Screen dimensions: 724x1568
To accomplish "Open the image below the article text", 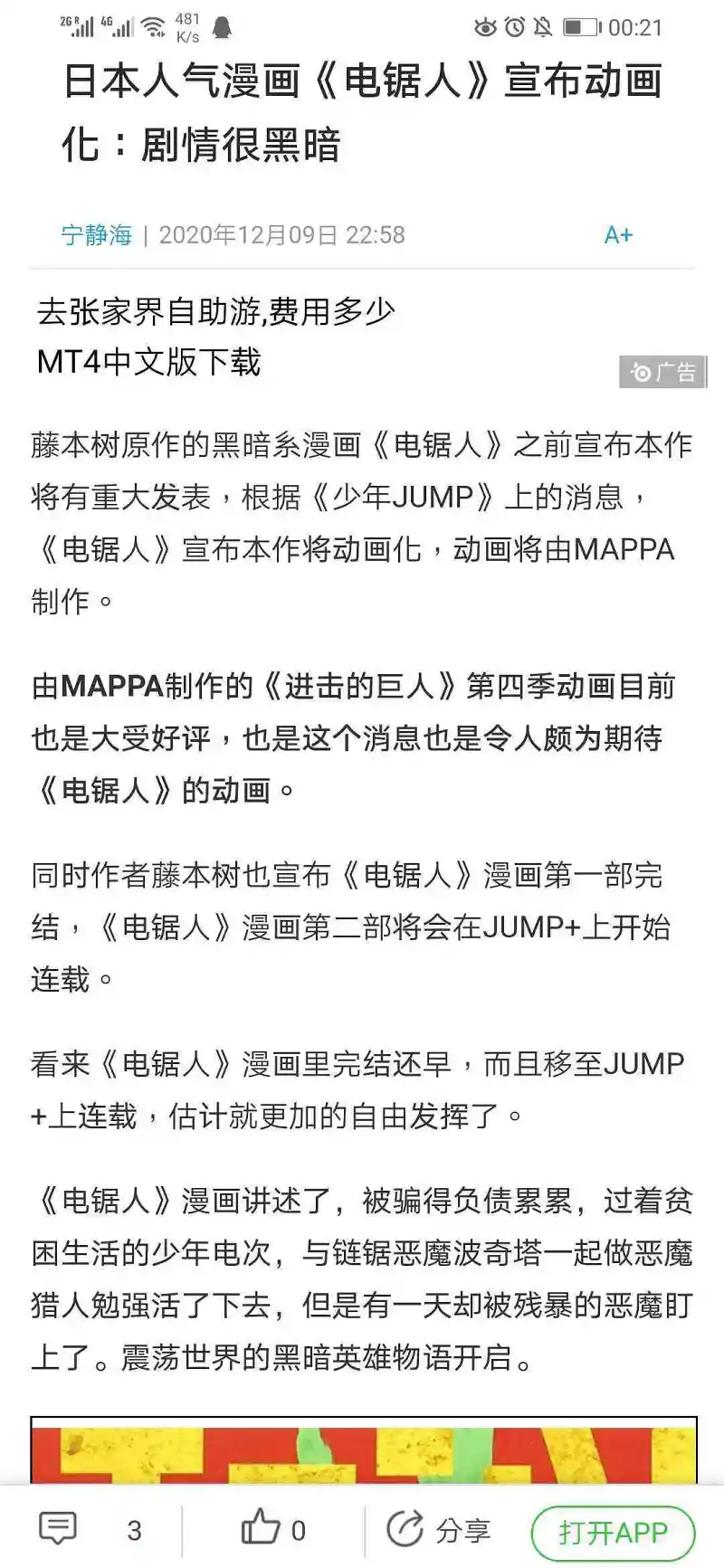I will coord(364,1449).
